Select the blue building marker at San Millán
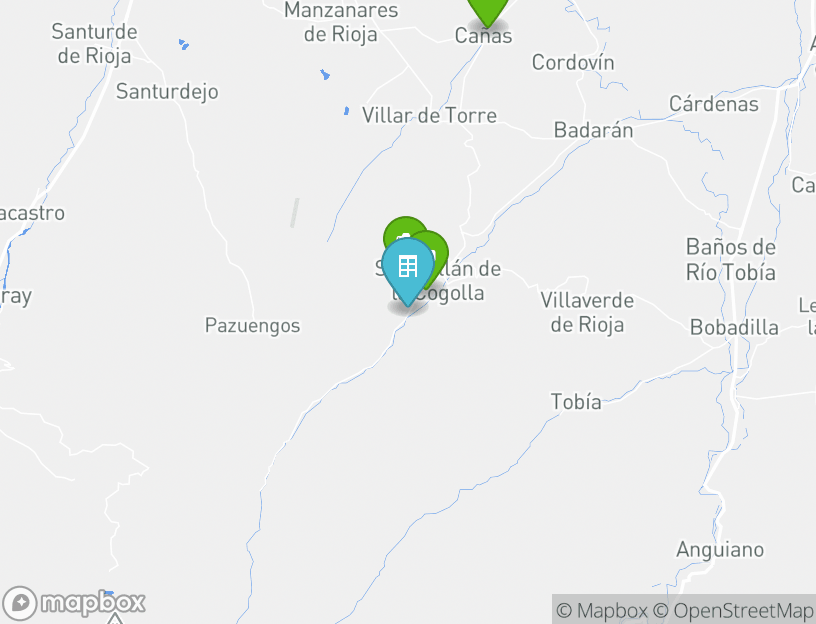The image size is (816, 624). 407,268
